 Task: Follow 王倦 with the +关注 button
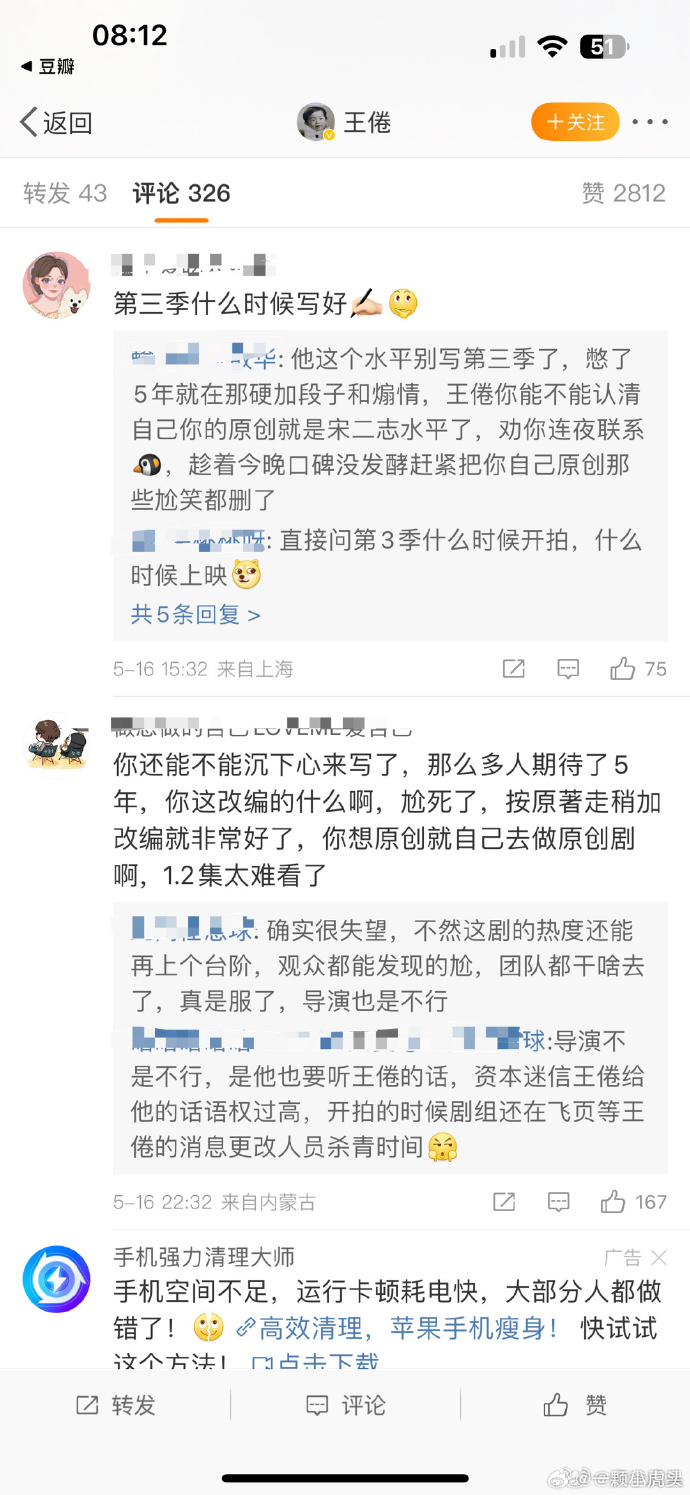click(575, 122)
